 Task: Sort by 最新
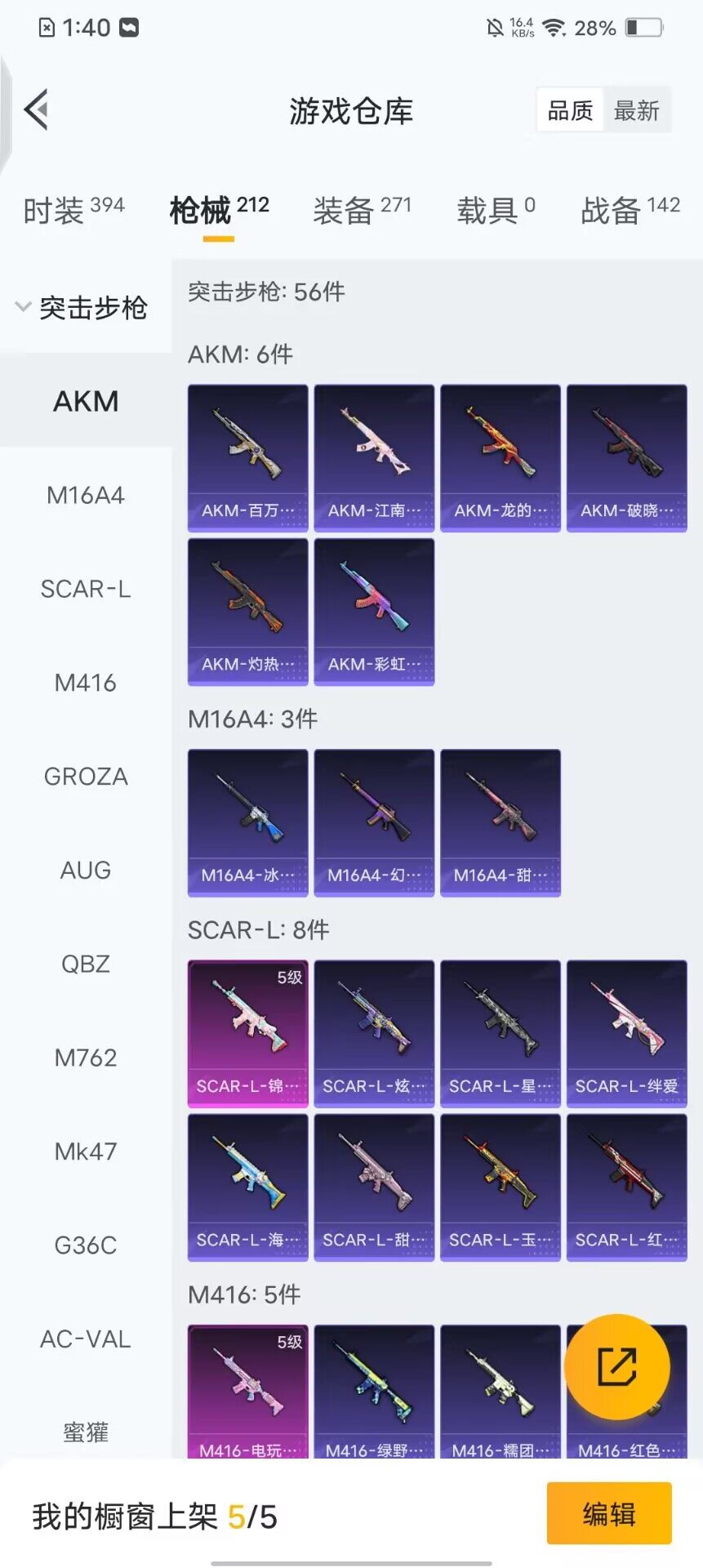coord(636,110)
